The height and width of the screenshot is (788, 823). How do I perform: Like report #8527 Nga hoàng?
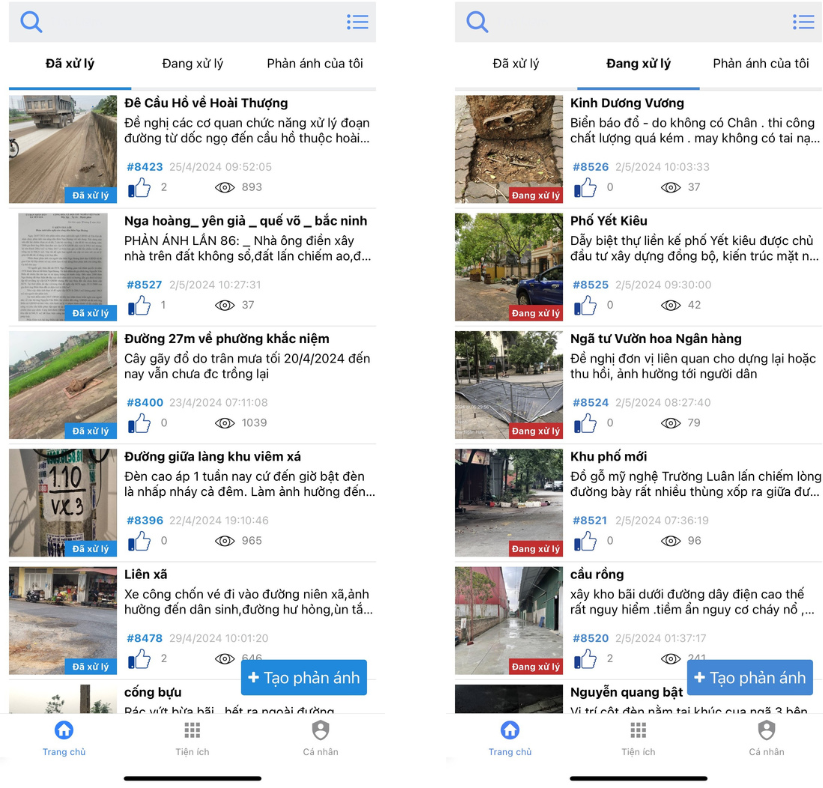139,305
